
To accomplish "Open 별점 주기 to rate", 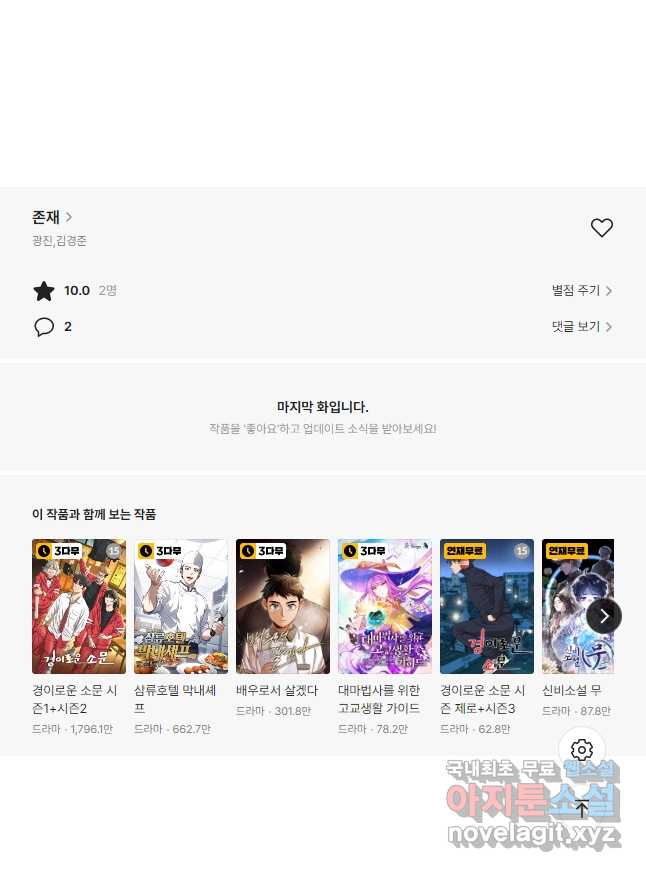I will coord(581,291).
